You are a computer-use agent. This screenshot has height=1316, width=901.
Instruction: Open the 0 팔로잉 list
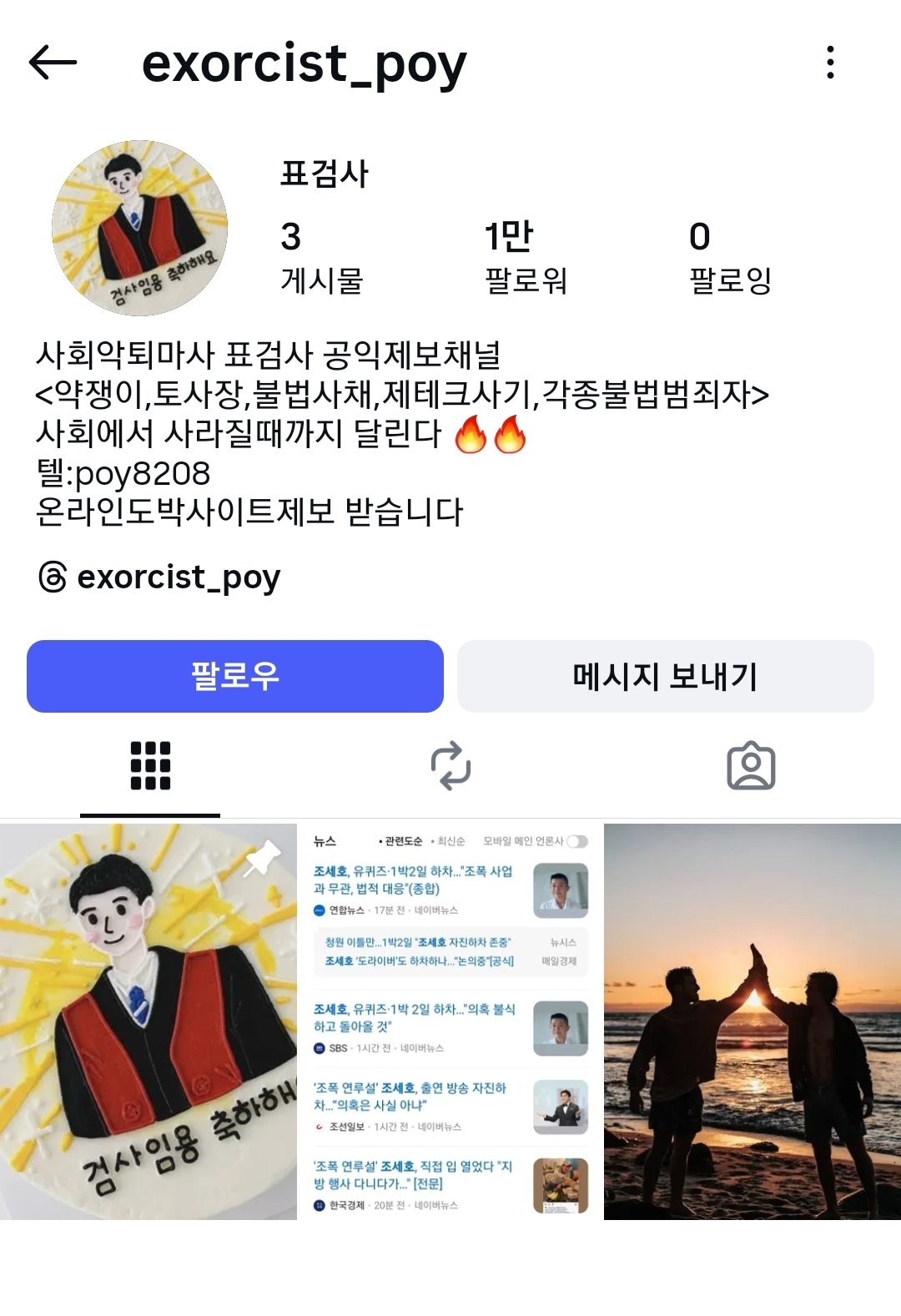click(x=730, y=257)
